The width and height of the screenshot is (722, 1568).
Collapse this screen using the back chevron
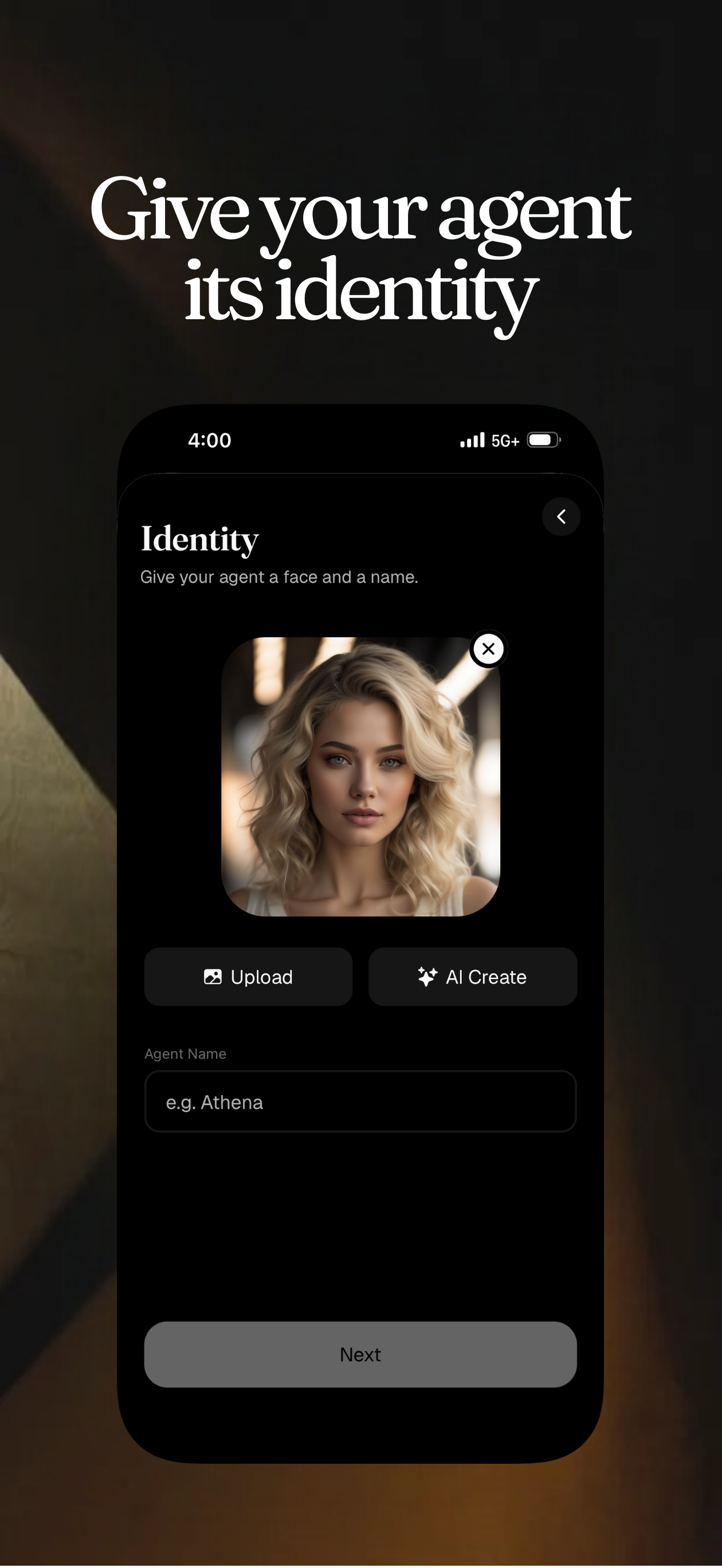(562, 516)
